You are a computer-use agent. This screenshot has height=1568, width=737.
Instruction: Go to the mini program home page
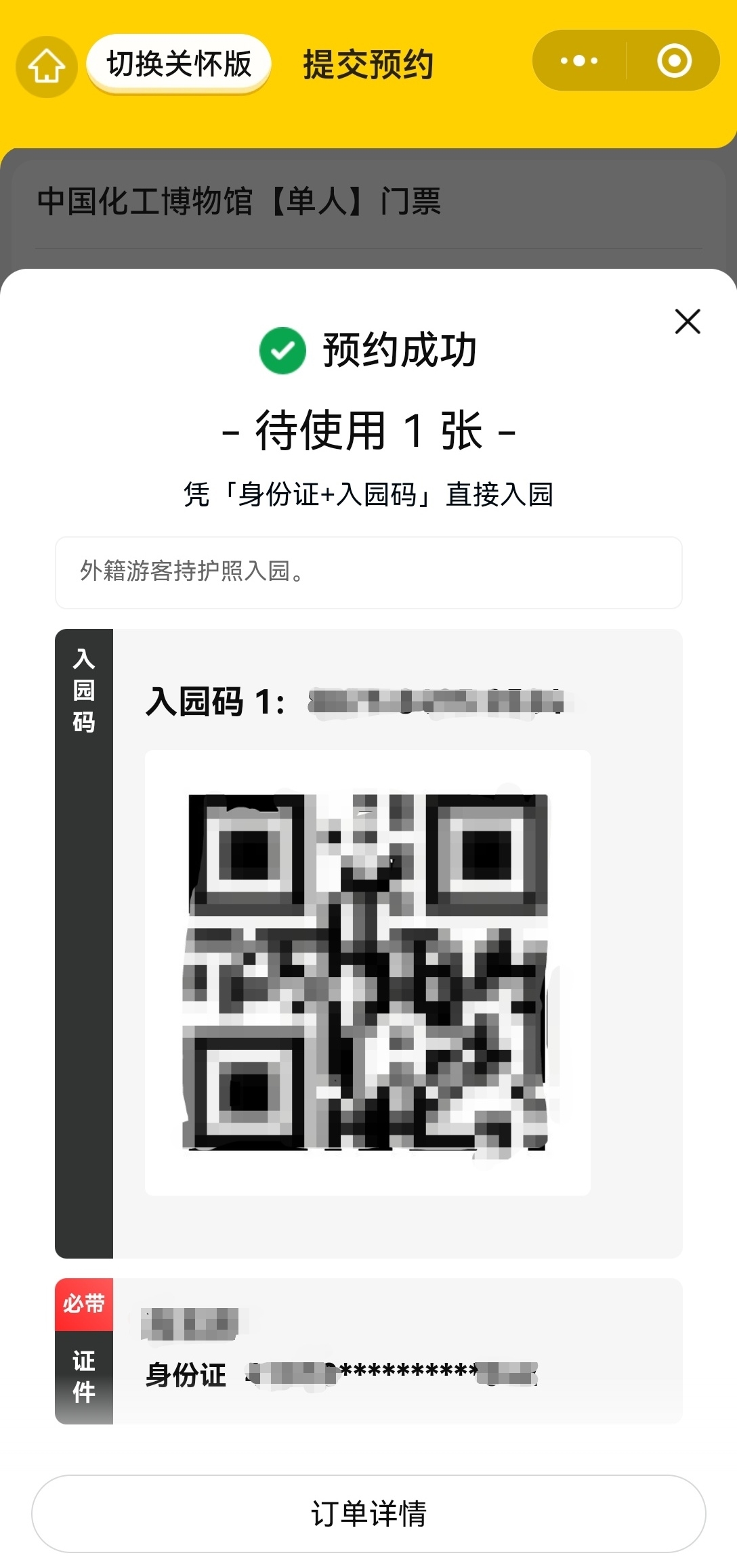click(46, 66)
